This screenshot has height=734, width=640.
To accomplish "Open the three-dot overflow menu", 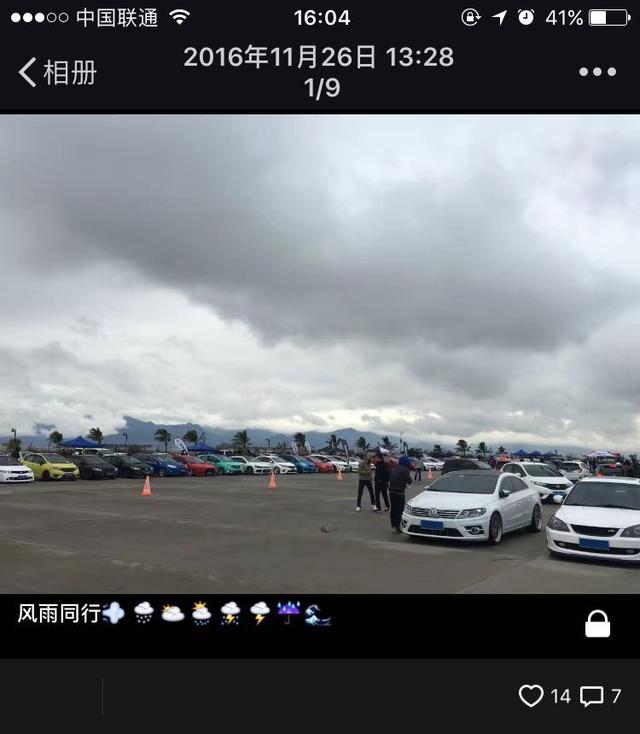I will pos(597,72).
